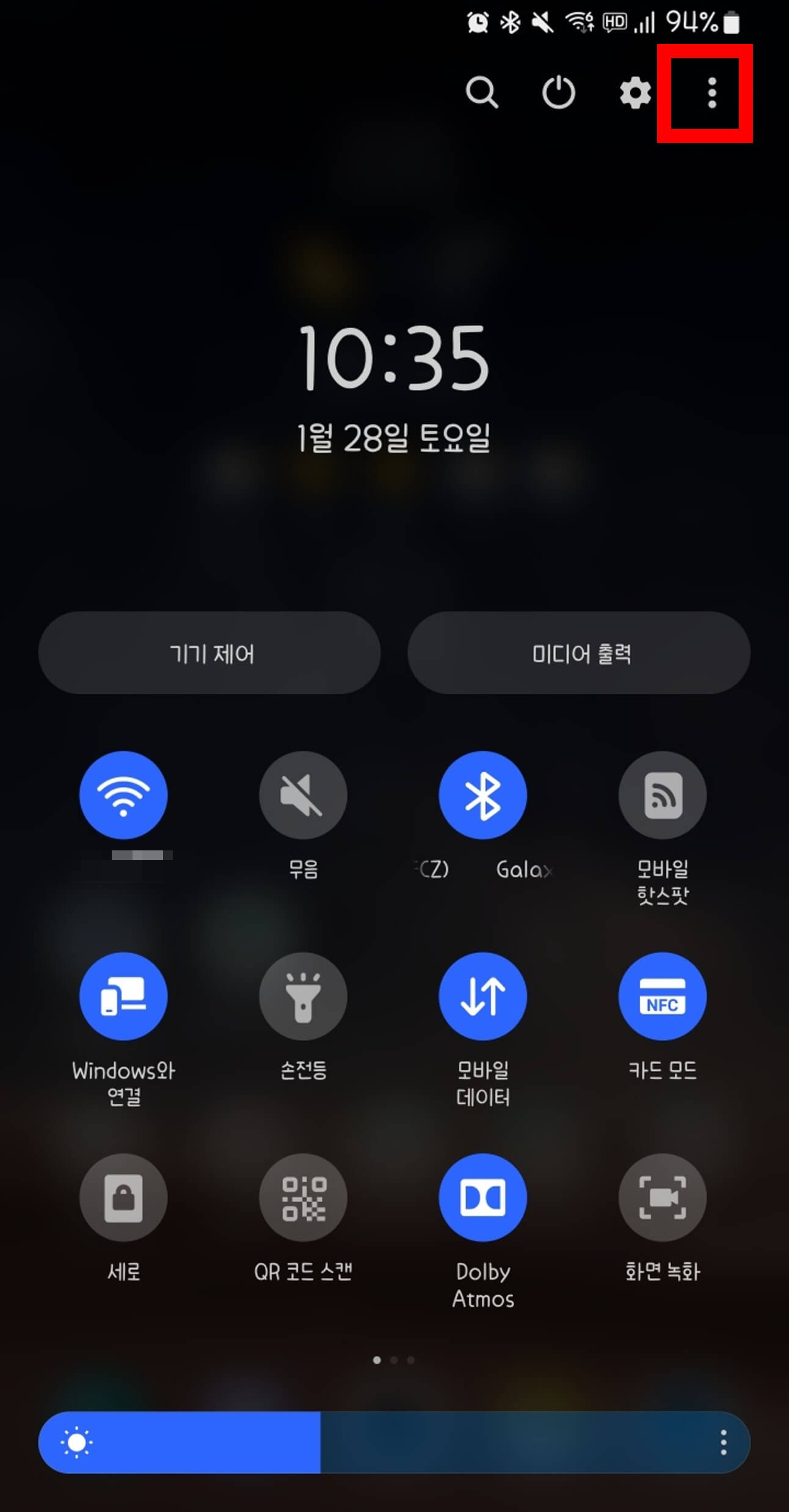Turn off Wi-Fi
Image resolution: width=789 pixels, height=1512 pixels.
point(123,794)
